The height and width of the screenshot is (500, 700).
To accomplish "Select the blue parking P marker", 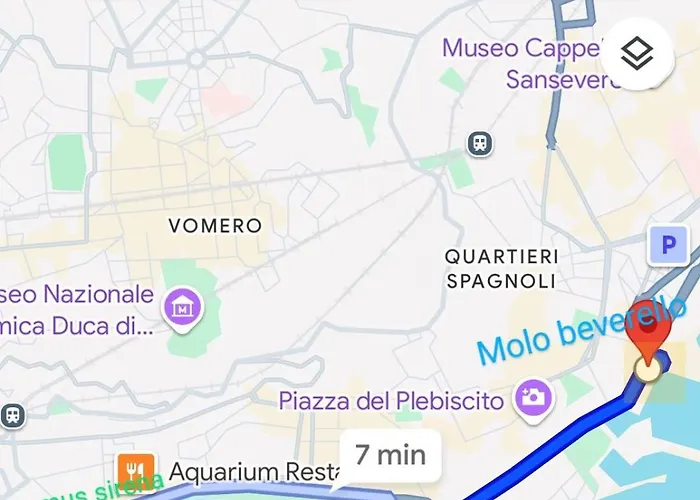I will pos(668,243).
